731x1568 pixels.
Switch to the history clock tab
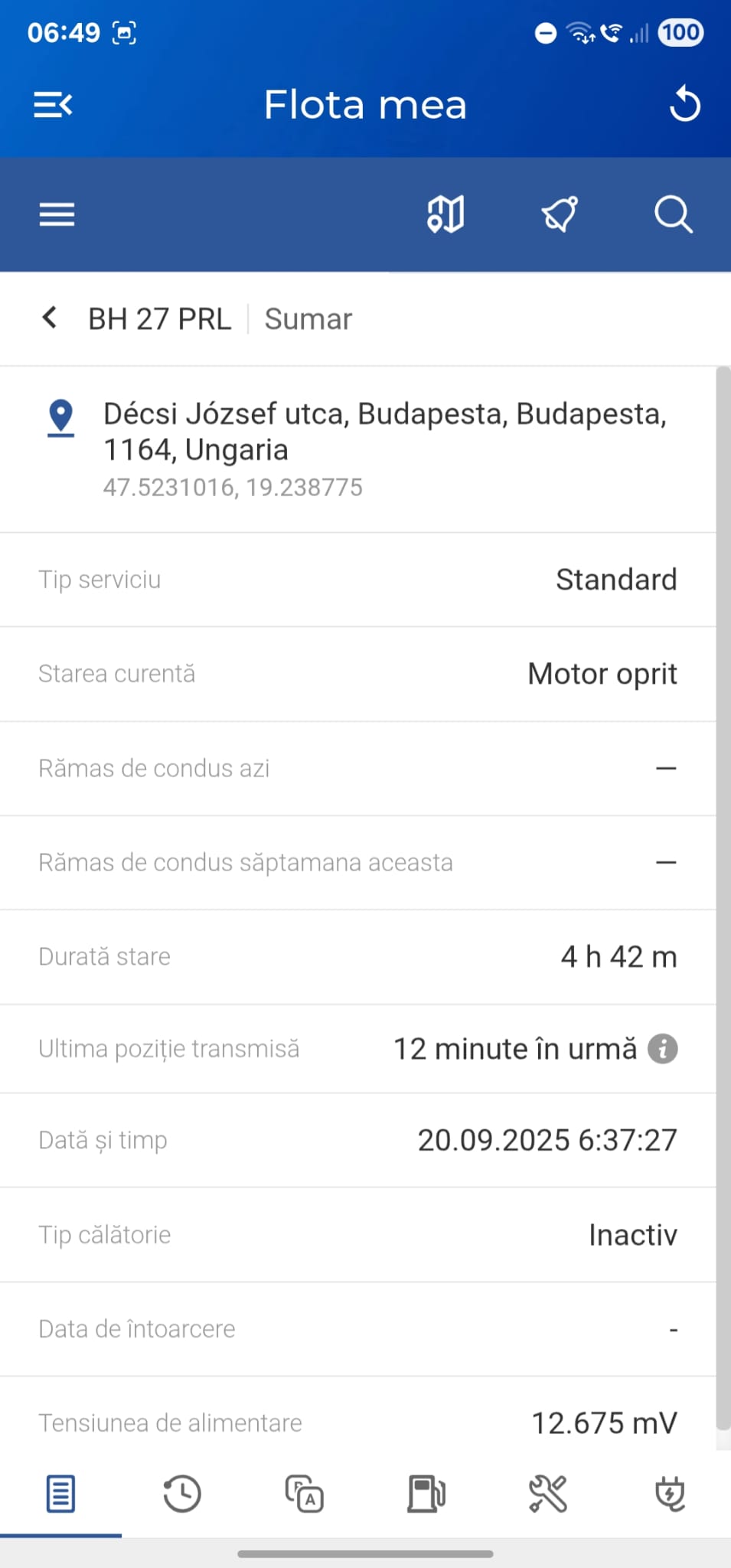(182, 1494)
